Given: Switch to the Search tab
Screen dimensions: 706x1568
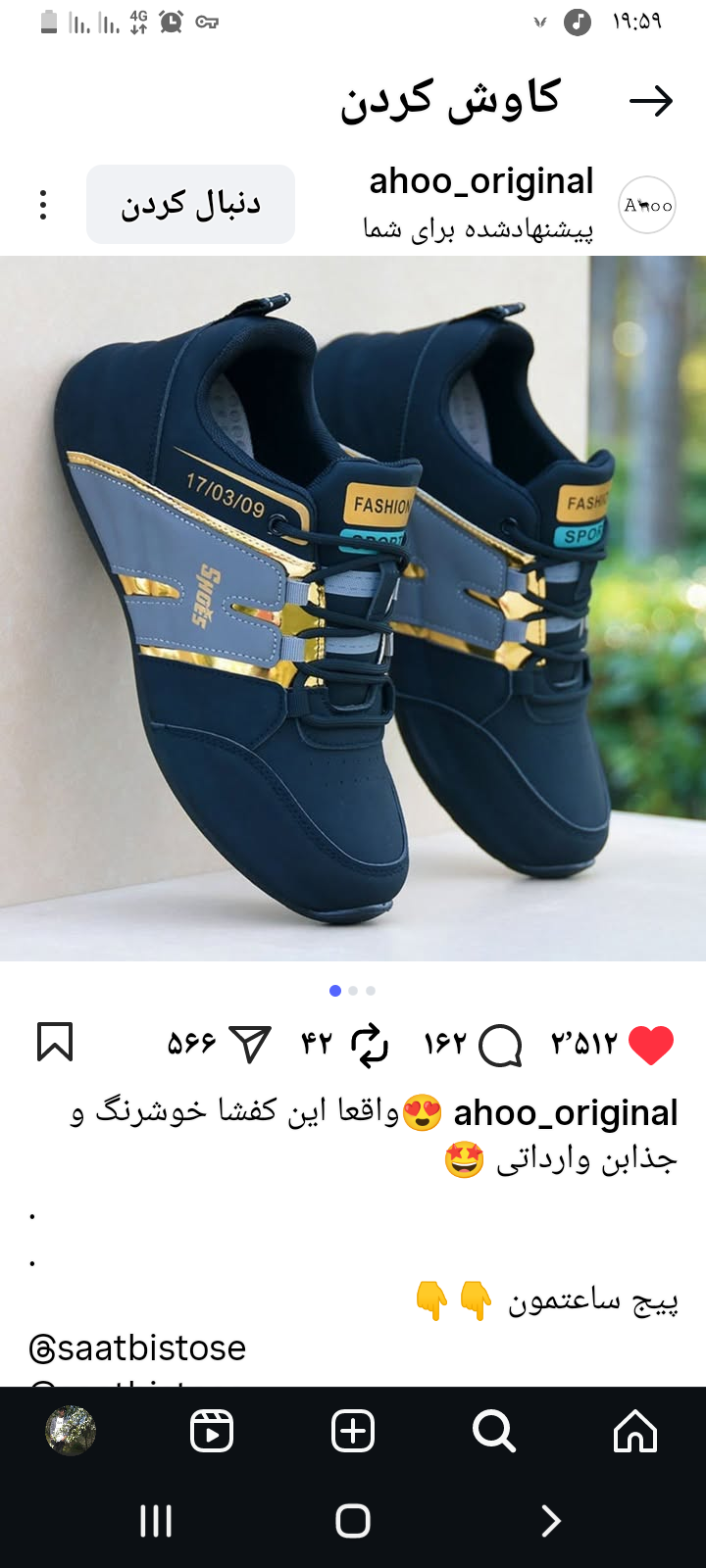Looking at the screenshot, I should 493,1431.
